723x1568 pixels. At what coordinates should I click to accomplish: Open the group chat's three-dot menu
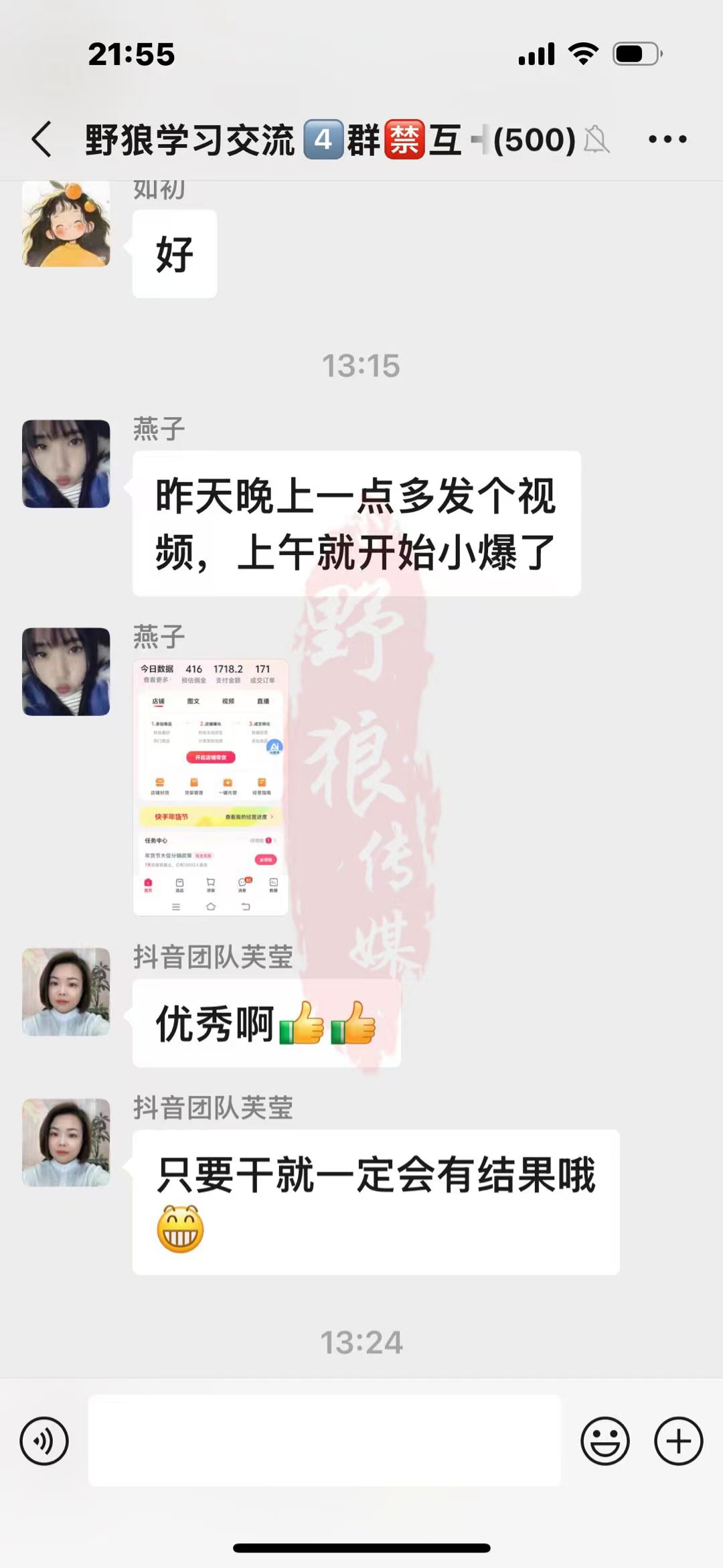667,139
